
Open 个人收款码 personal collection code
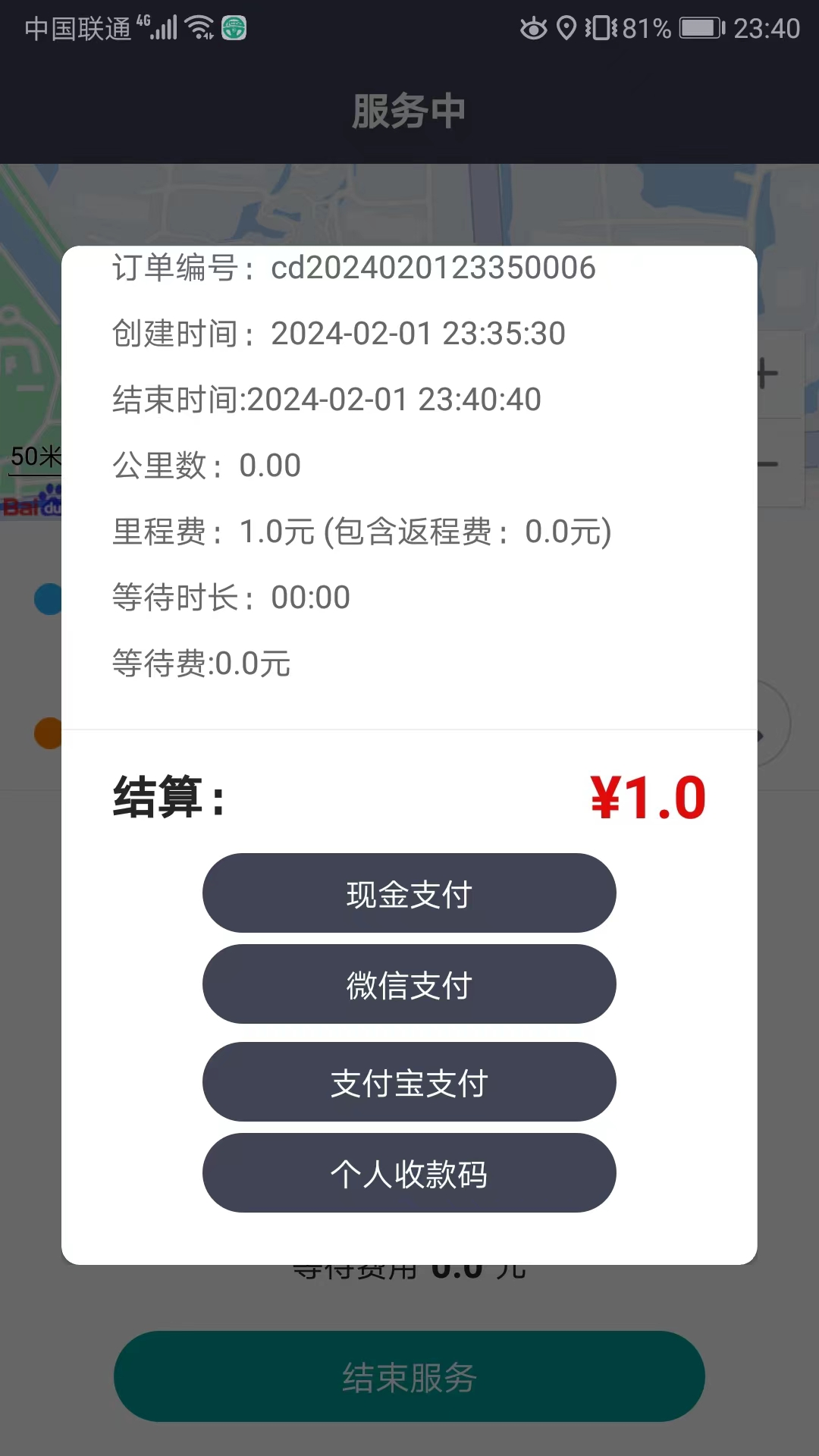(x=409, y=1173)
